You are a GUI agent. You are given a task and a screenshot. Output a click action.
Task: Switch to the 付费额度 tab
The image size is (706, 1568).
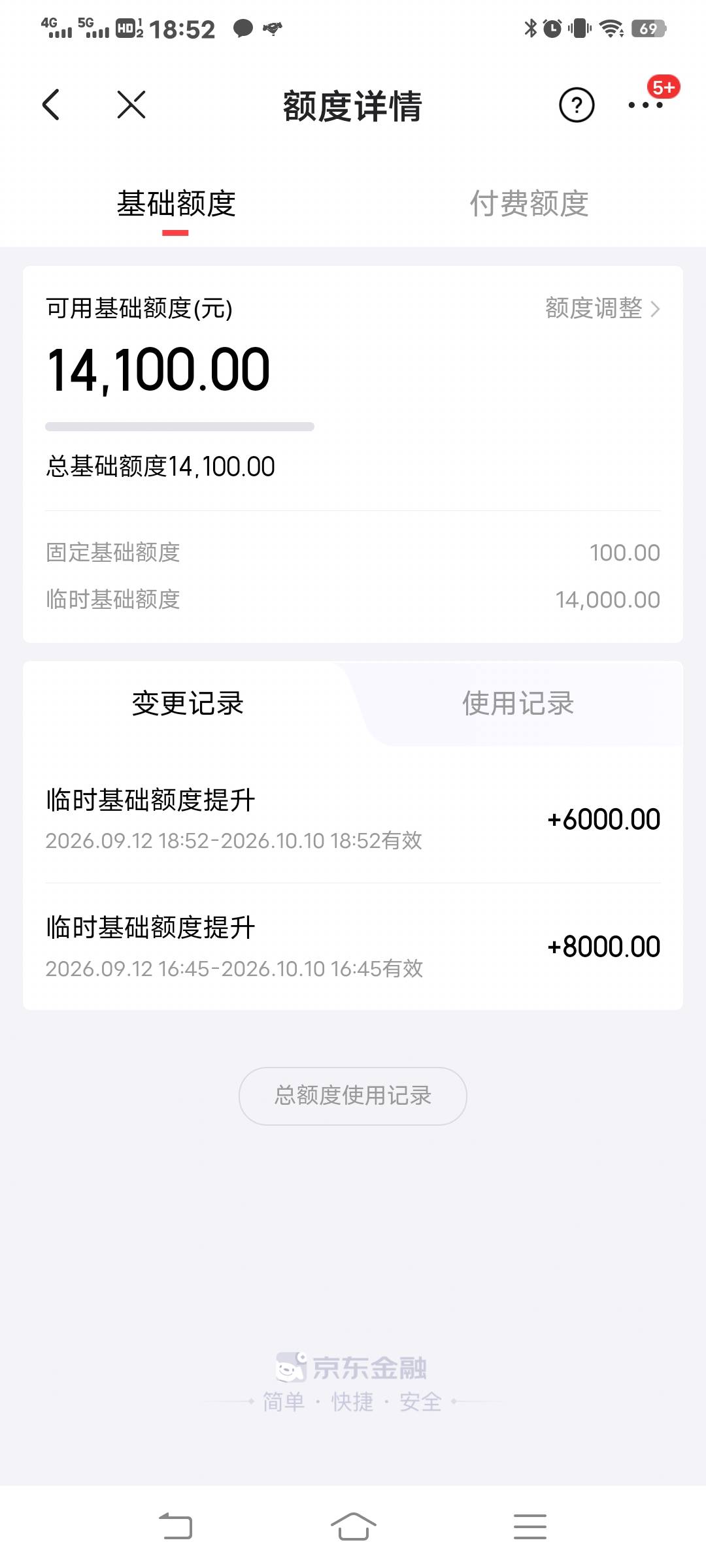point(529,203)
